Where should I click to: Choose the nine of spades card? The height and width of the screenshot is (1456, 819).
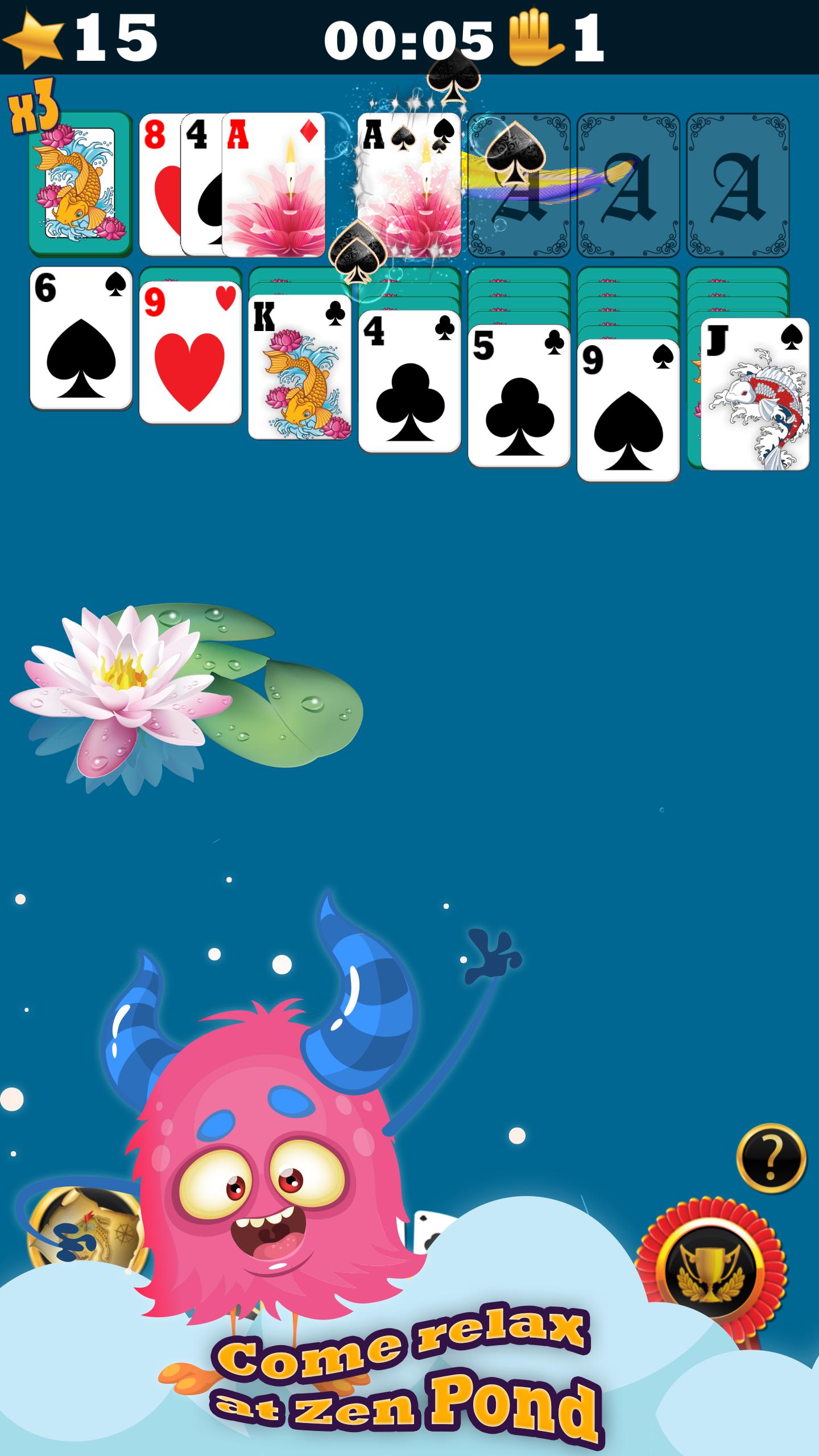tap(628, 411)
